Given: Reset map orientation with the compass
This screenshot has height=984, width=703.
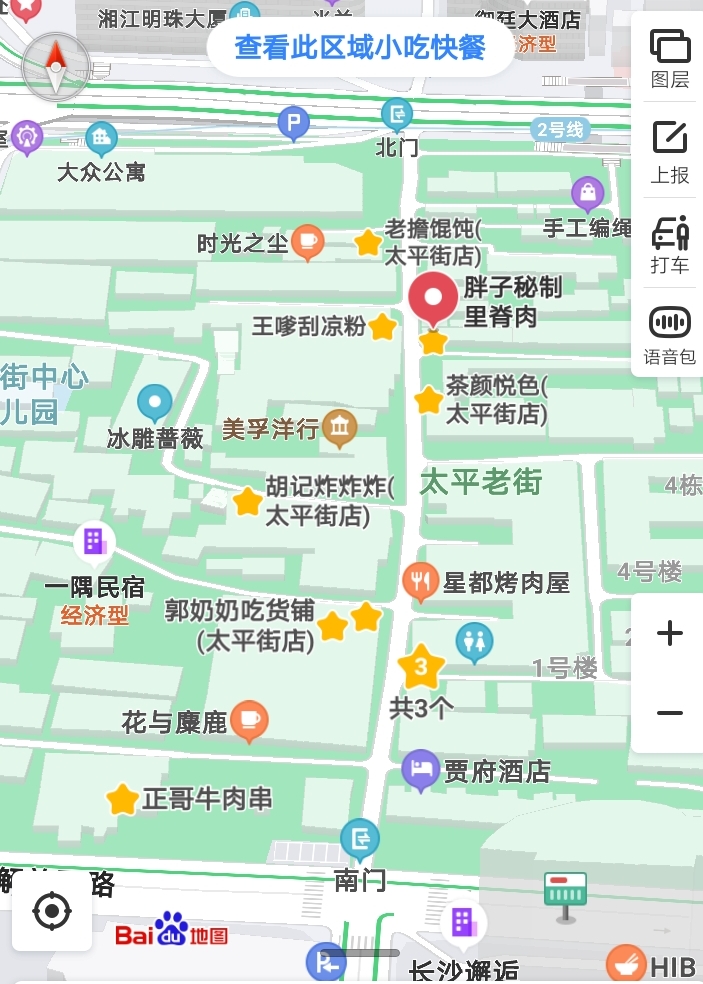Looking at the screenshot, I should tap(56, 66).
